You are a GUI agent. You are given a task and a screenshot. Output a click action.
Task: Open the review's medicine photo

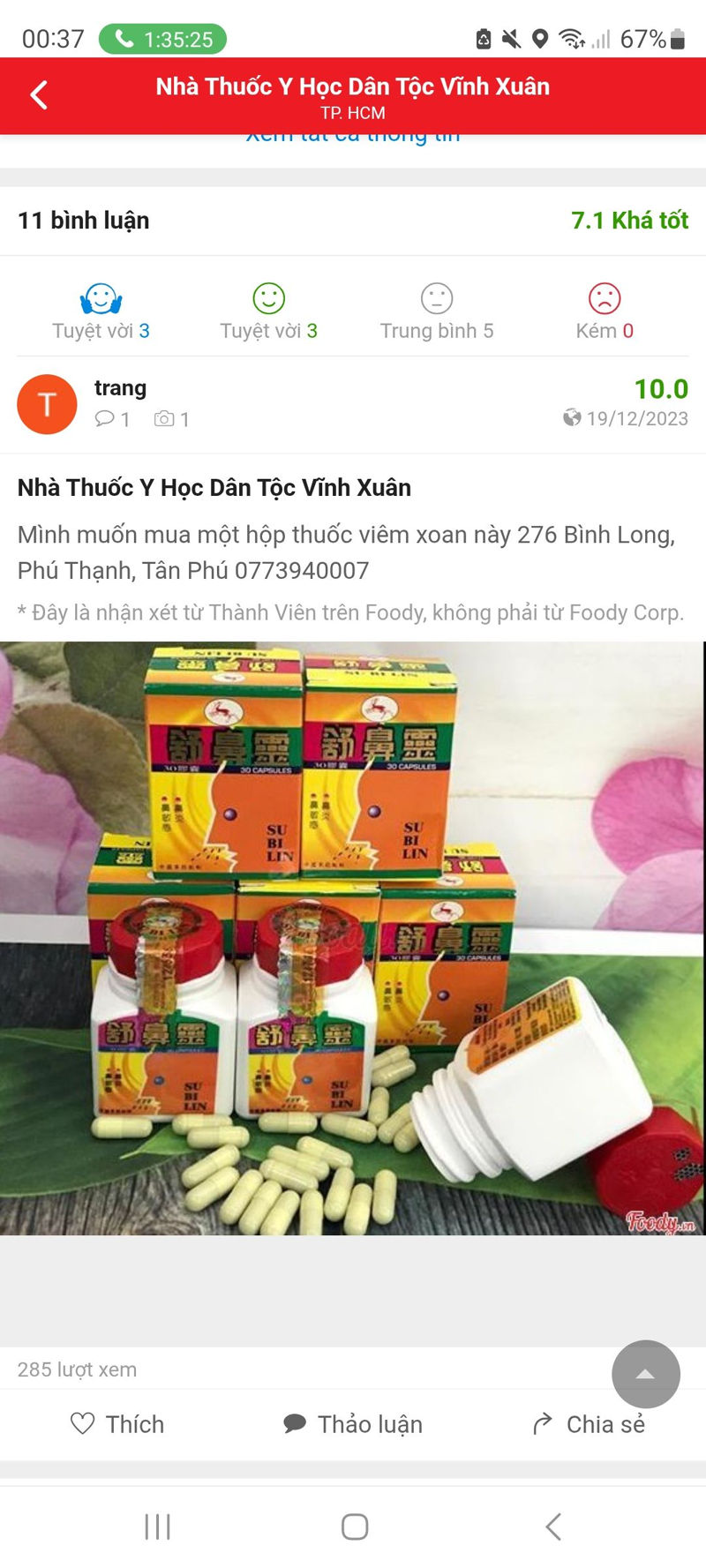[353, 937]
